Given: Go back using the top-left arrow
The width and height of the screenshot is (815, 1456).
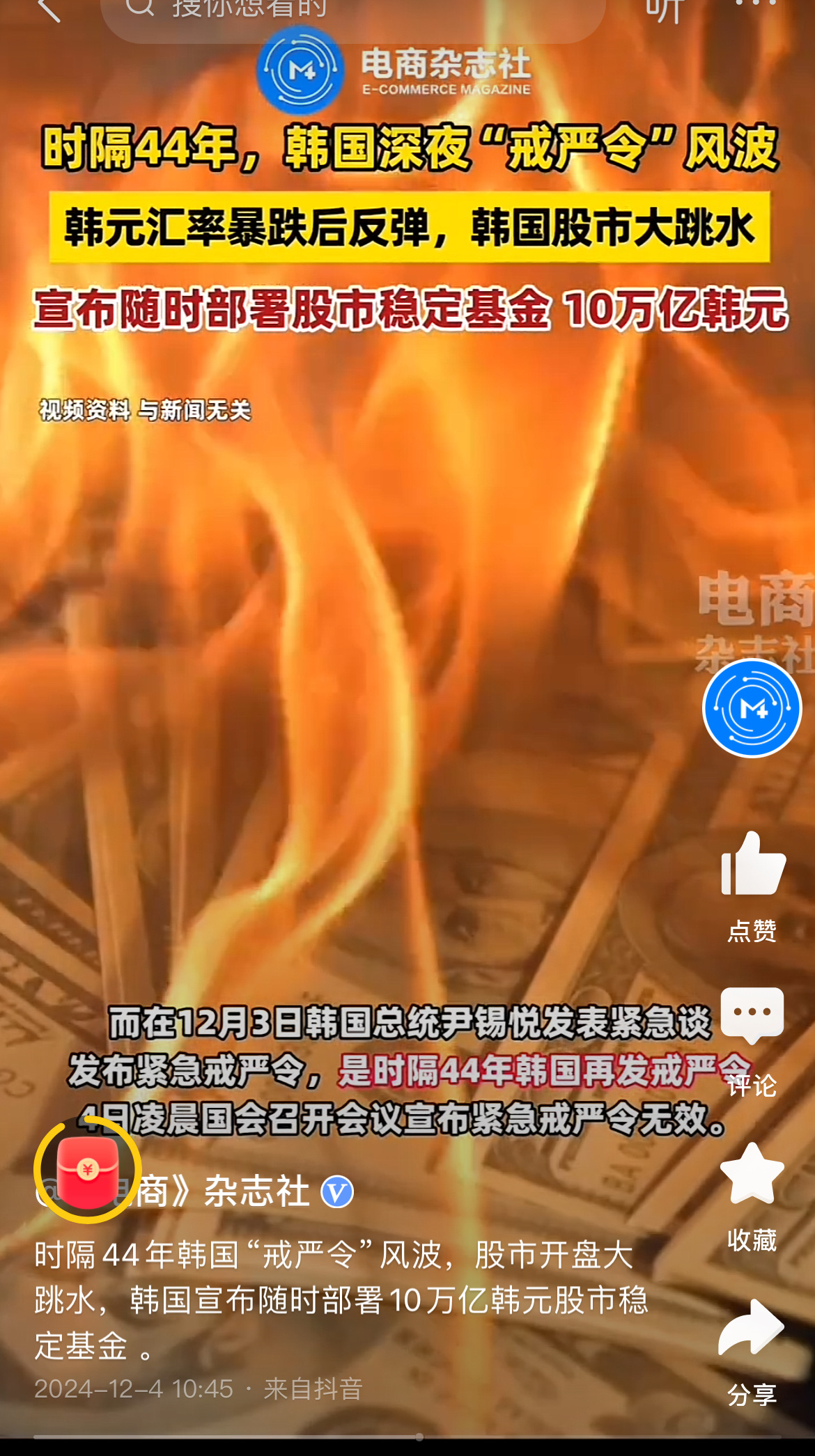Looking at the screenshot, I should (x=49, y=10).
